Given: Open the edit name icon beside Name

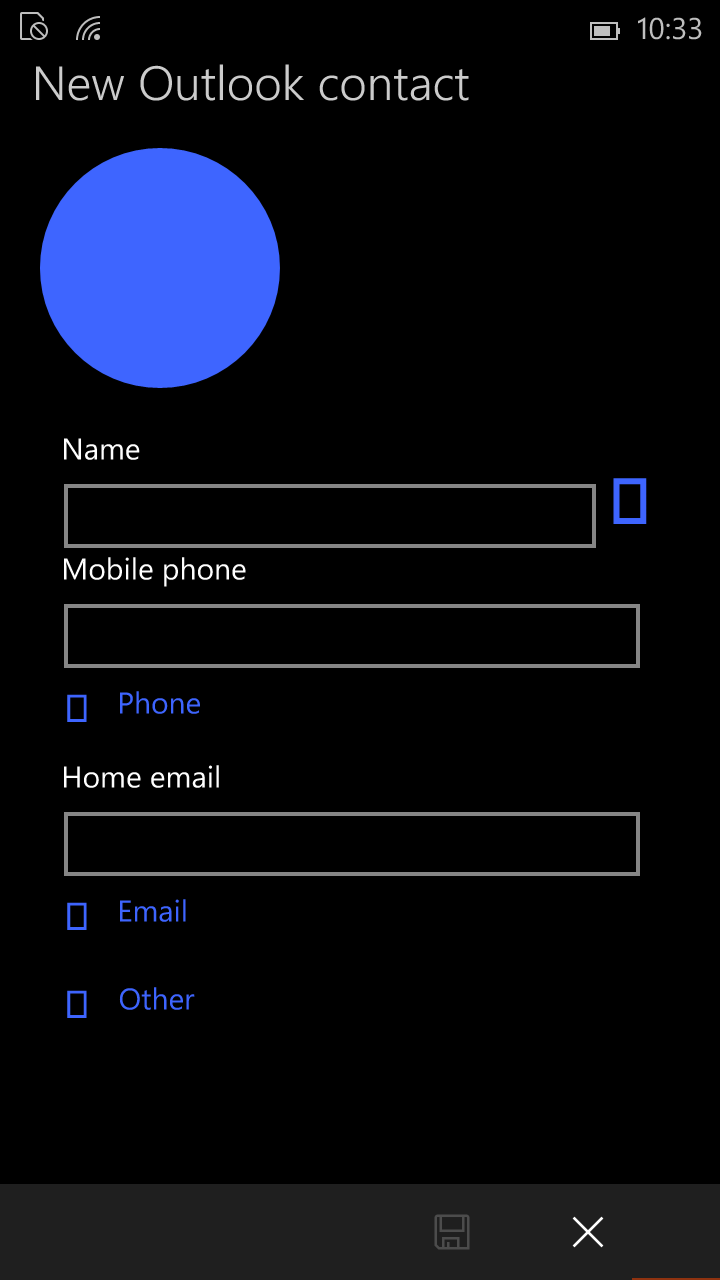Looking at the screenshot, I should [630, 501].
